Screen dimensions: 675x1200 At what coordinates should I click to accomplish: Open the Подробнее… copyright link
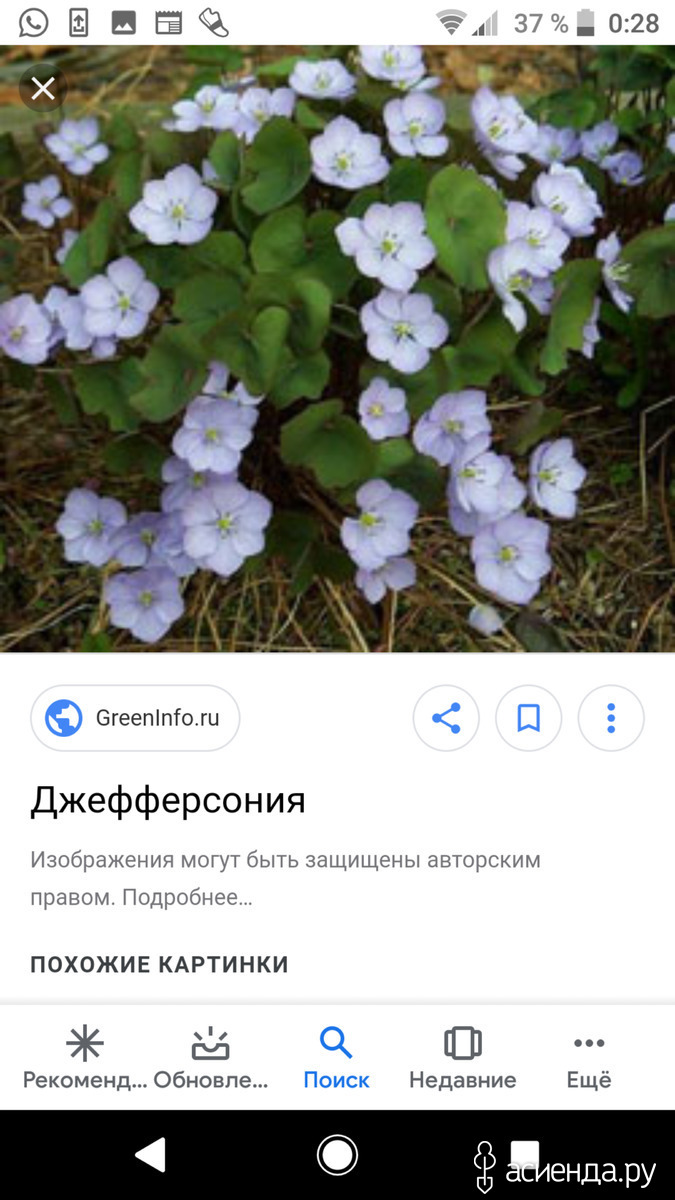tap(187, 897)
